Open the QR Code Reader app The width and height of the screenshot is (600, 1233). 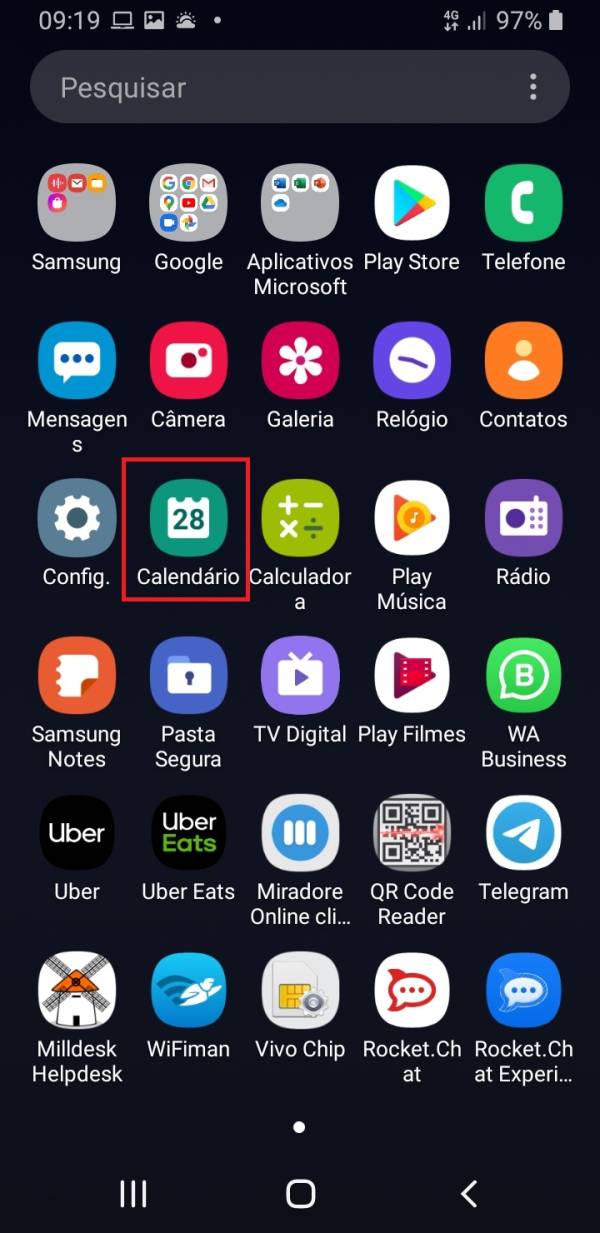point(412,833)
